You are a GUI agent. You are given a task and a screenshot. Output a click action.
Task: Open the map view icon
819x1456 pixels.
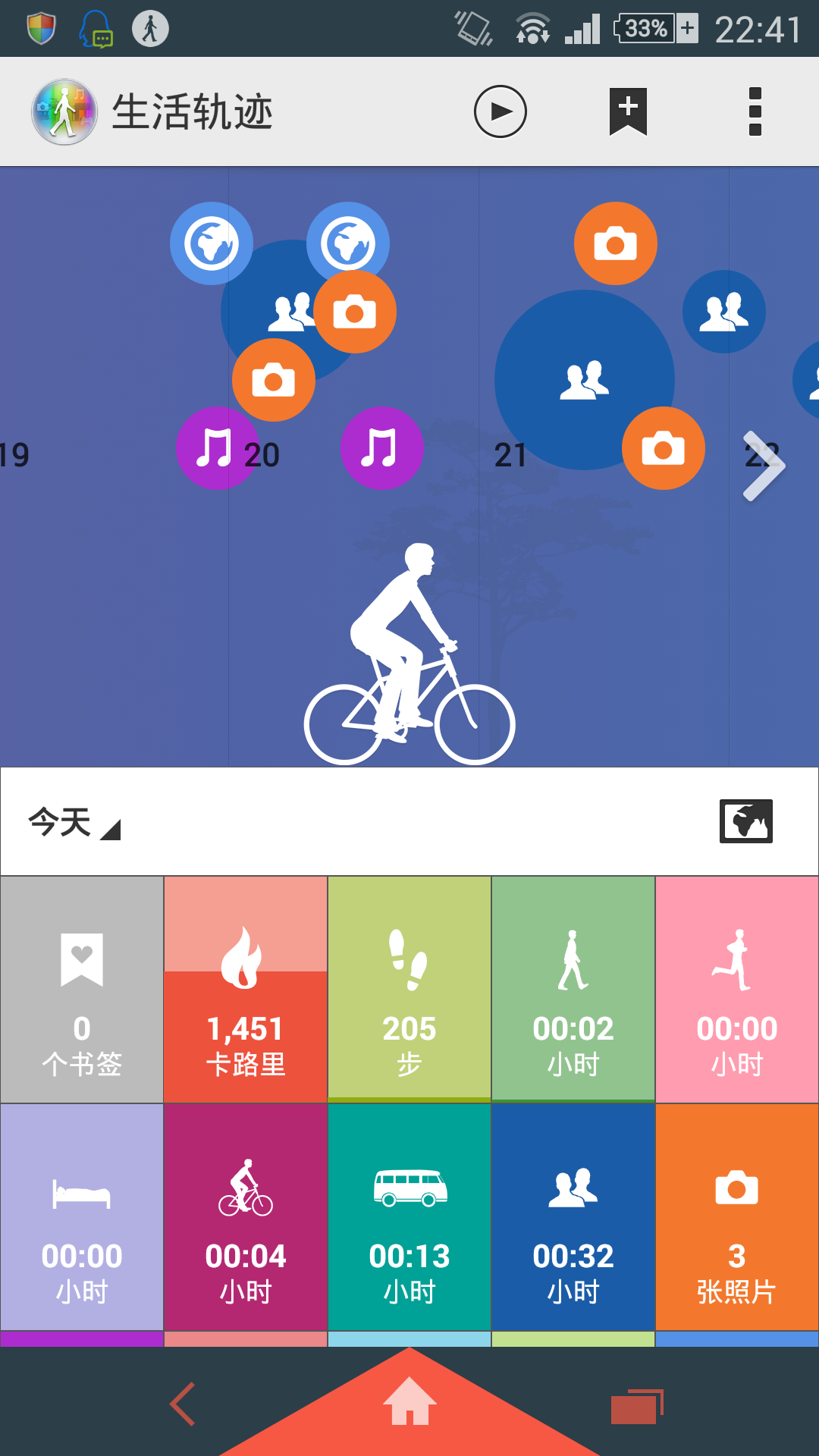(x=745, y=821)
